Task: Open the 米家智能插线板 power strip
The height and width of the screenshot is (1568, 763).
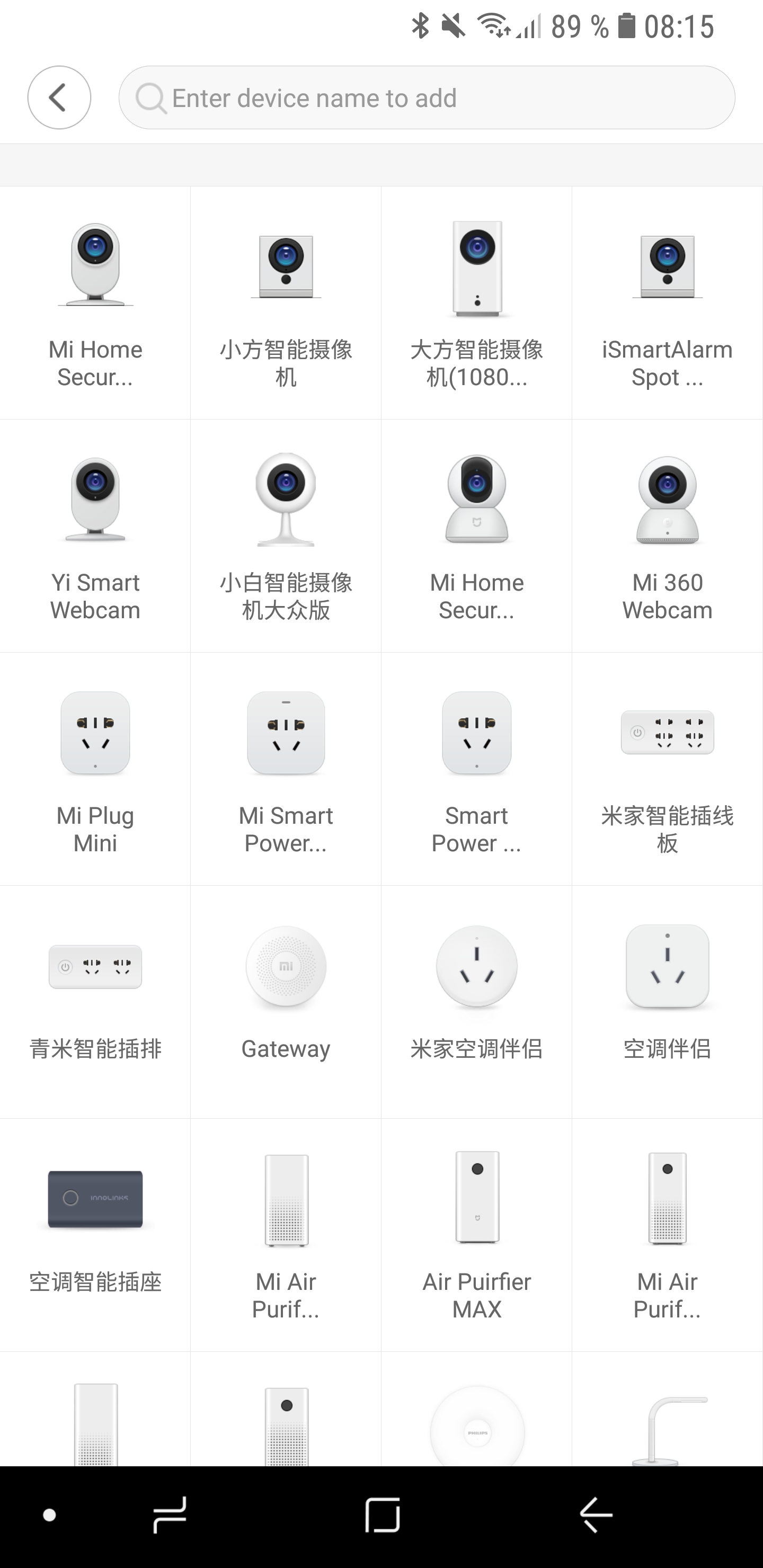Action: 668,769
